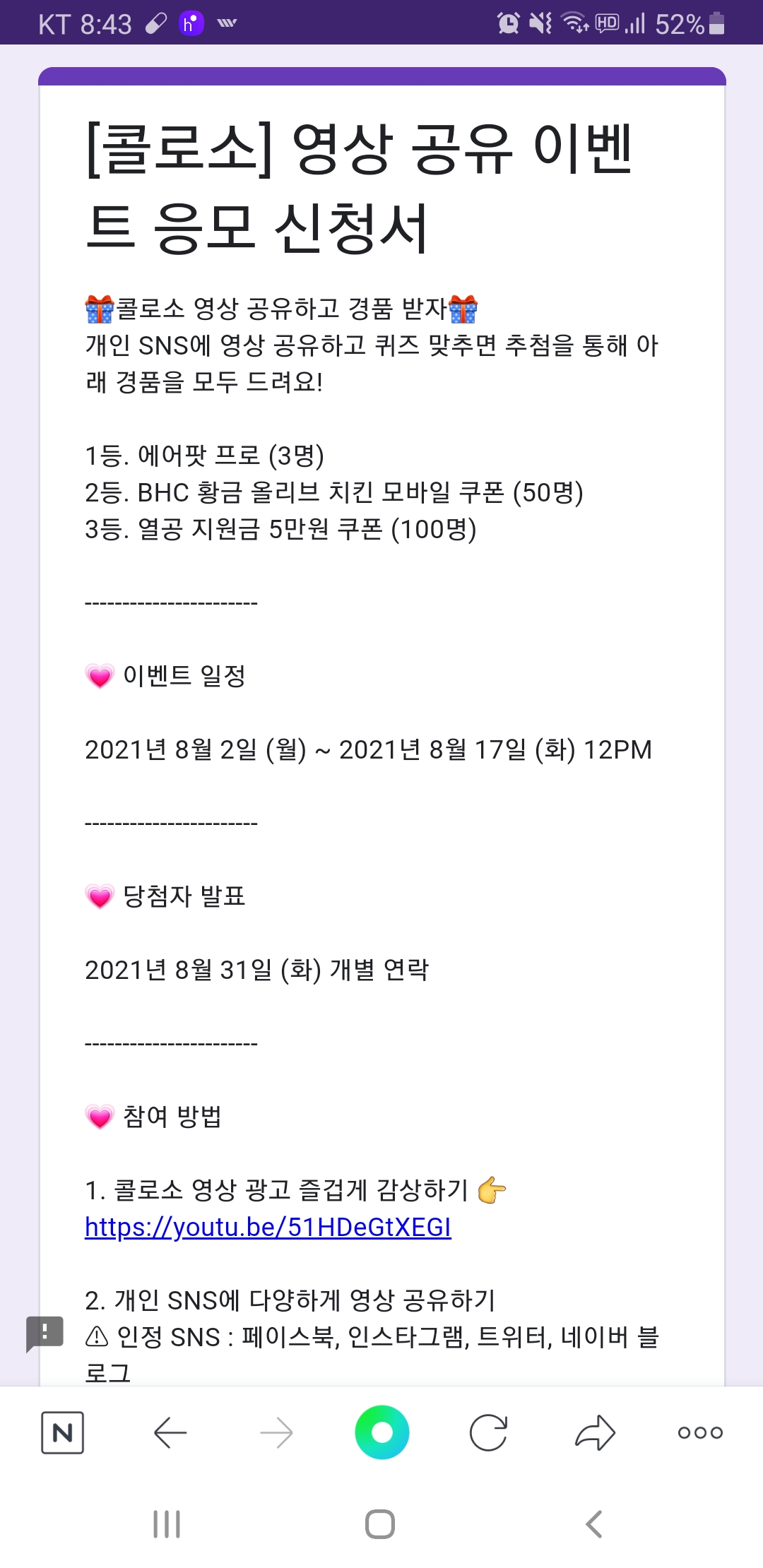Viewport: 763px width, 1568px height.
Task: Navigate back with the browser back arrow
Action: click(170, 1431)
